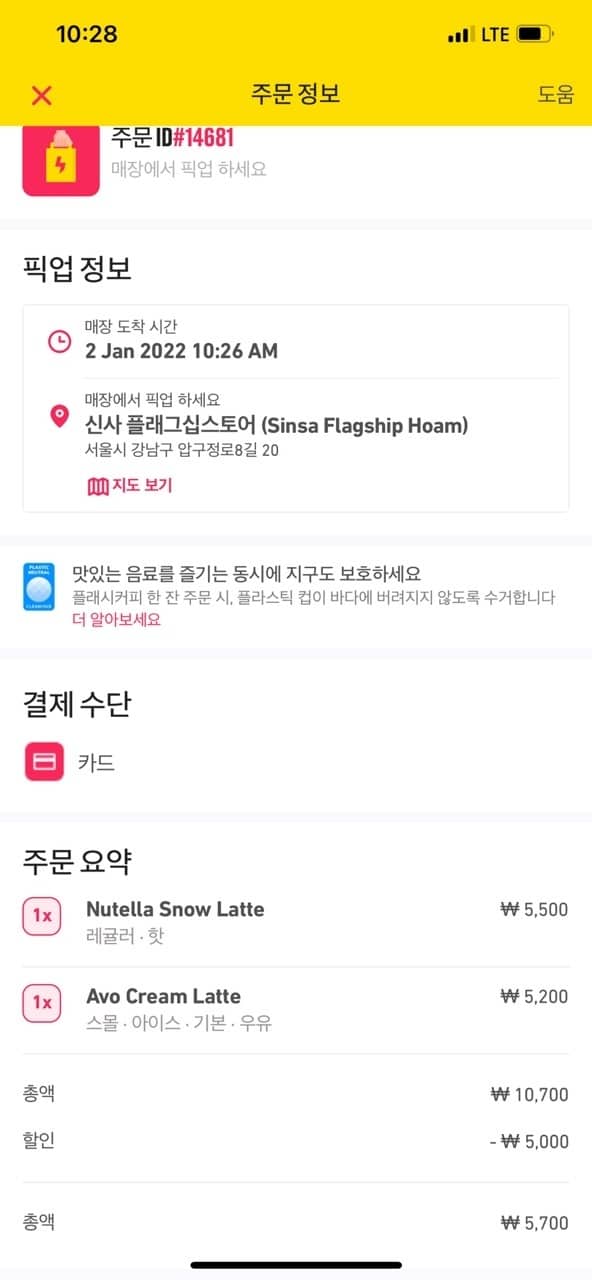Open the 도움 help option

pyautogui.click(x=556, y=94)
